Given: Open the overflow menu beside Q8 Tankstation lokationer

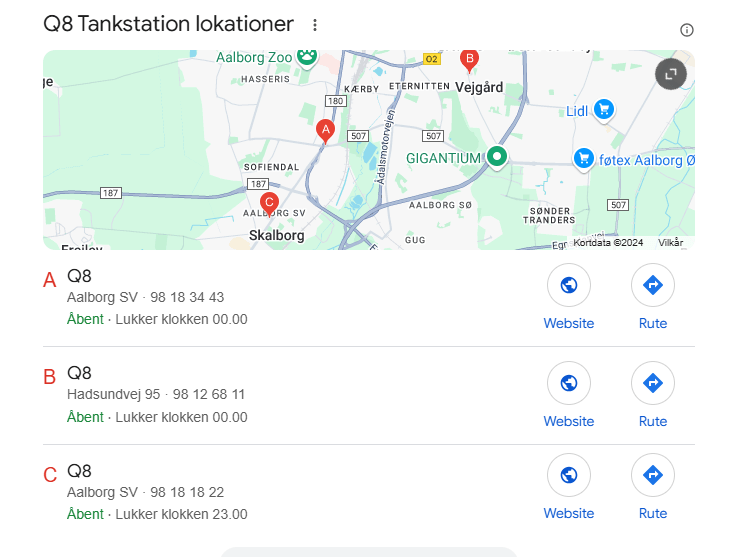Looking at the screenshot, I should click(315, 25).
